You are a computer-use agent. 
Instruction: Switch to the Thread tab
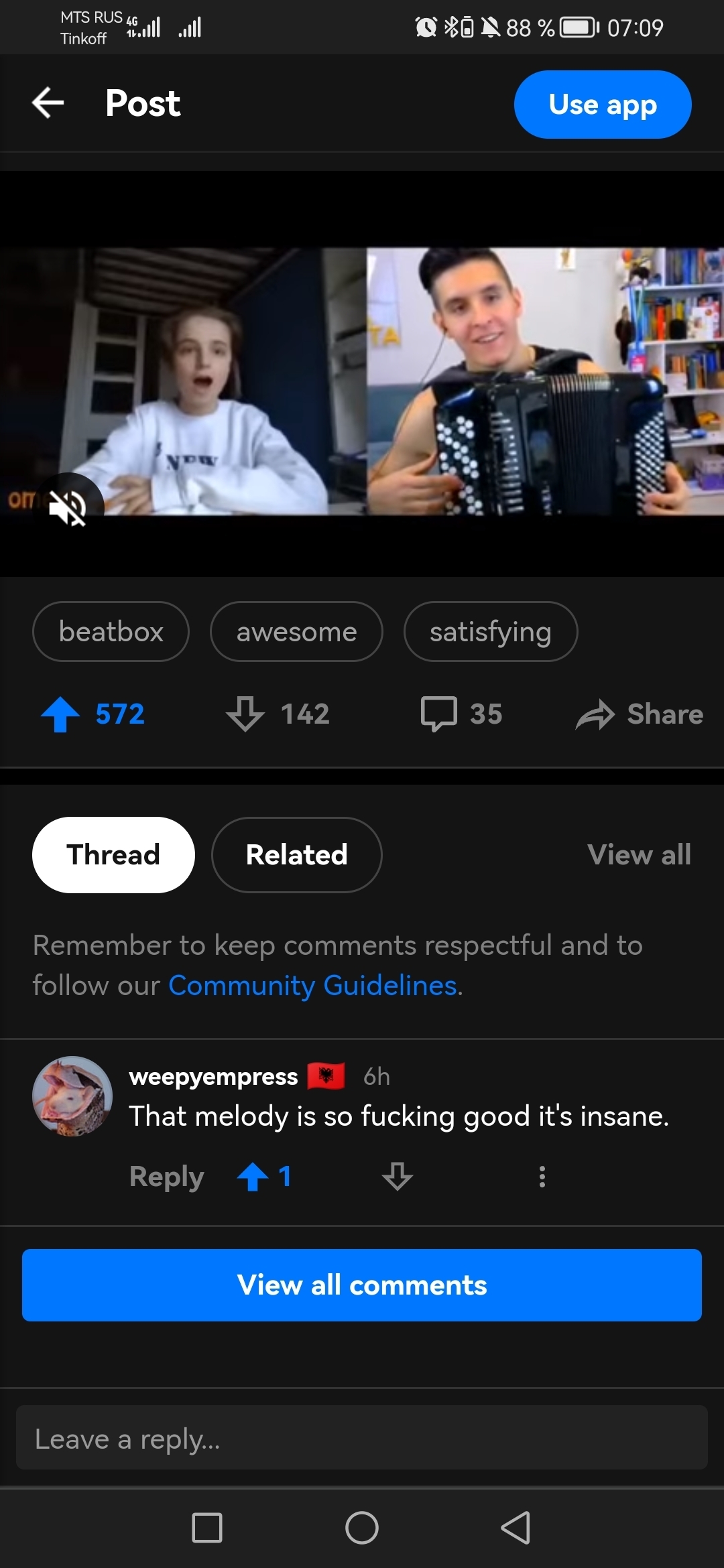pyautogui.click(x=113, y=854)
